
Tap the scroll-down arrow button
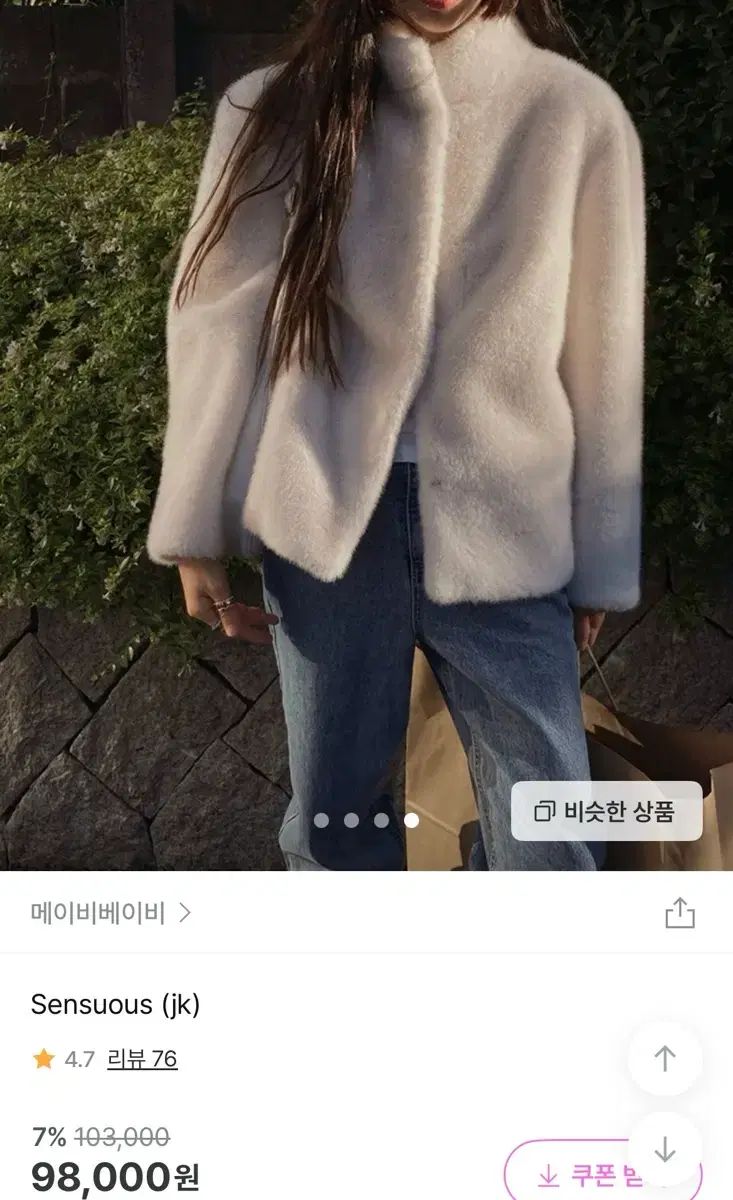coord(665,1149)
